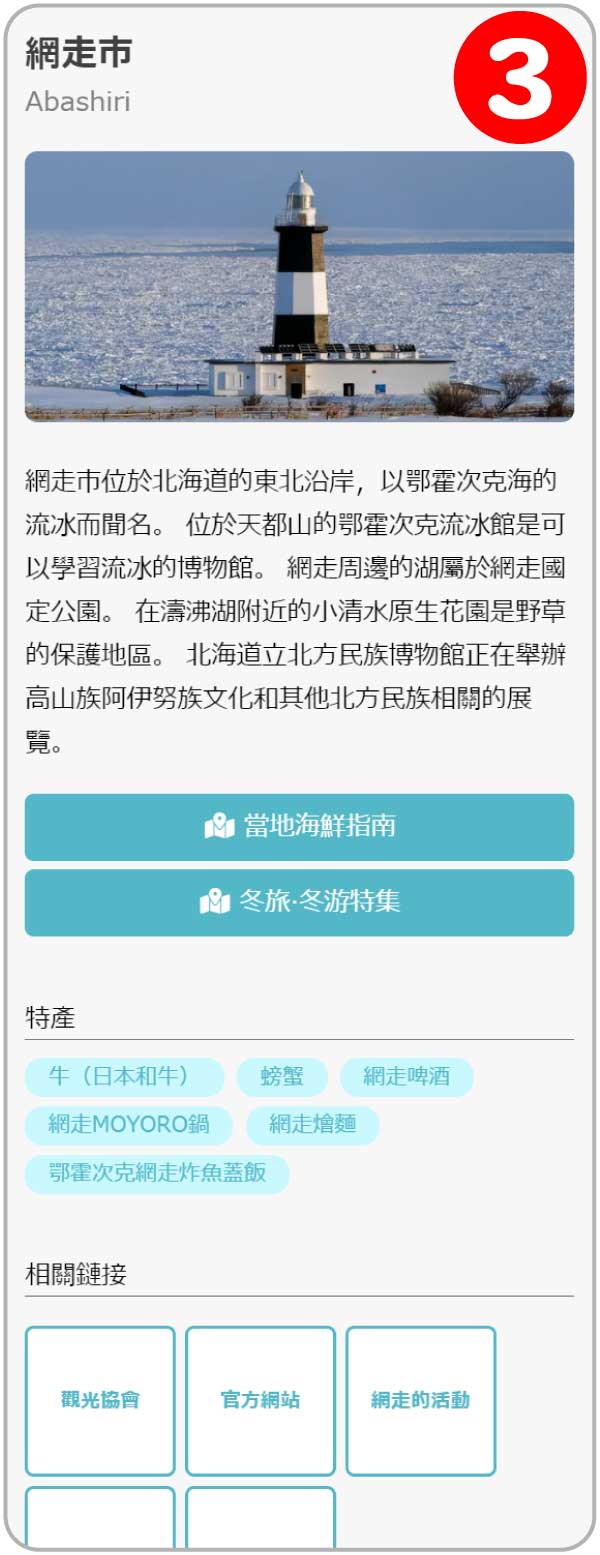This screenshot has width=600, height=1555.
Task: Open the 冬旅·冬游特集 winter feature
Action: (x=299, y=902)
